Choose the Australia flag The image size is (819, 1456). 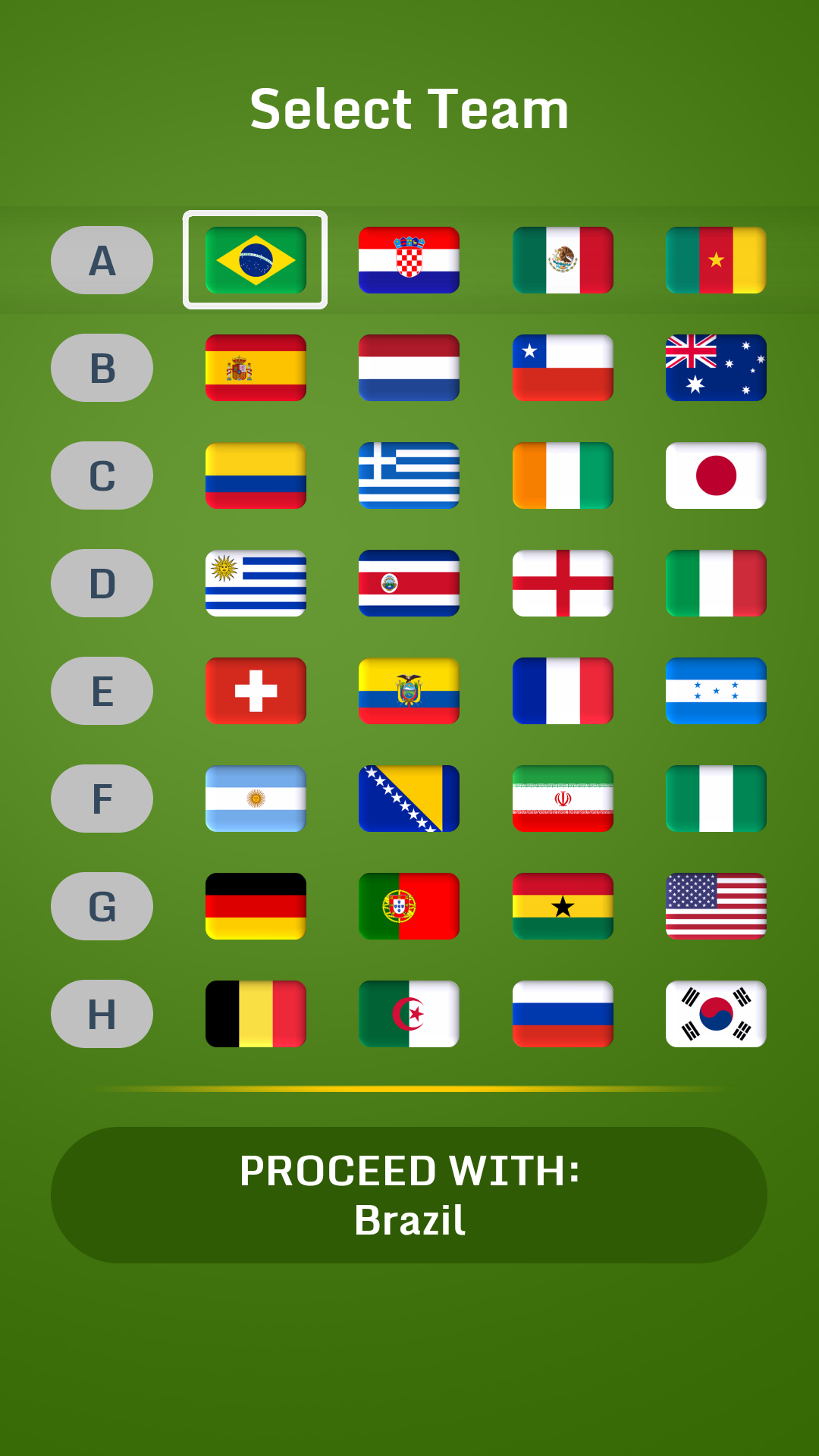(x=716, y=368)
